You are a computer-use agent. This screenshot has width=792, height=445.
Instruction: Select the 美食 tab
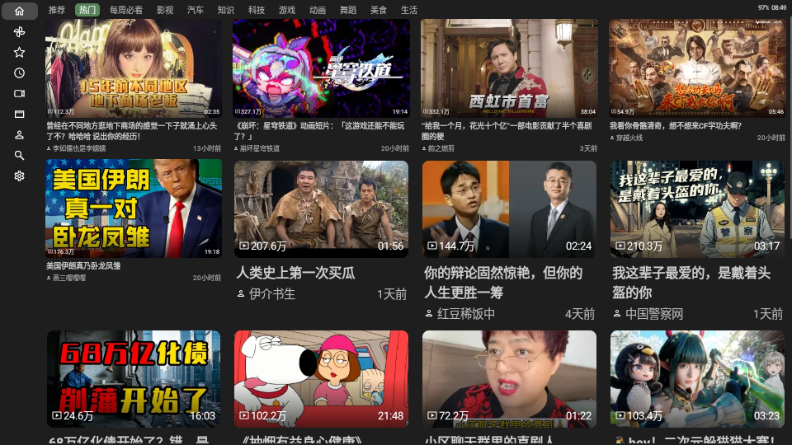pos(378,9)
